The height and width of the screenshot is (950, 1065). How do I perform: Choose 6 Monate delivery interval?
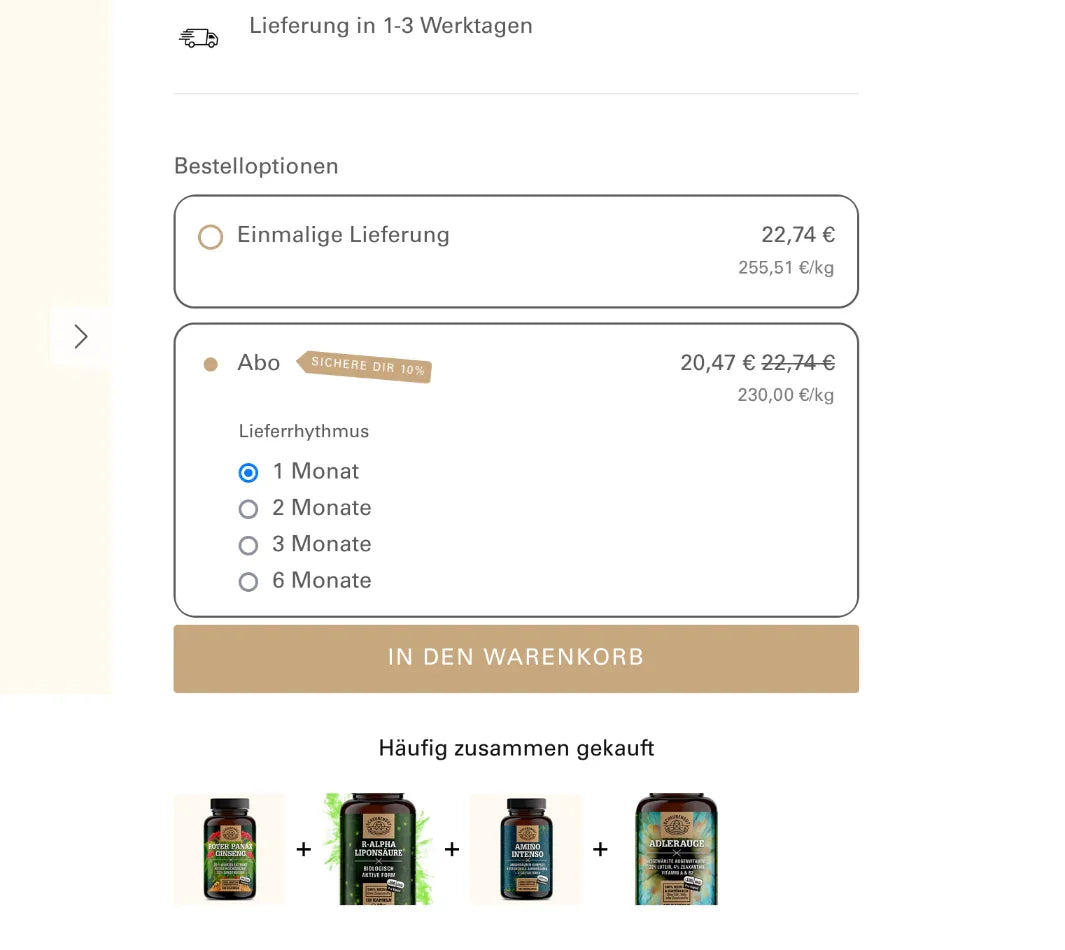tap(249, 582)
